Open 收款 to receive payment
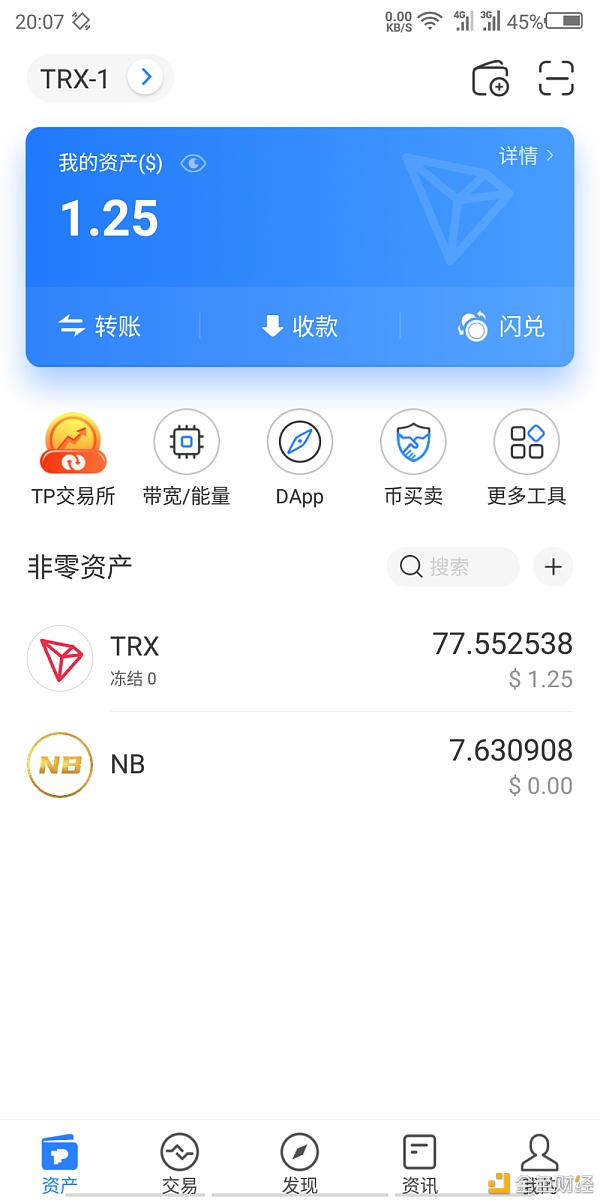 [x=300, y=326]
